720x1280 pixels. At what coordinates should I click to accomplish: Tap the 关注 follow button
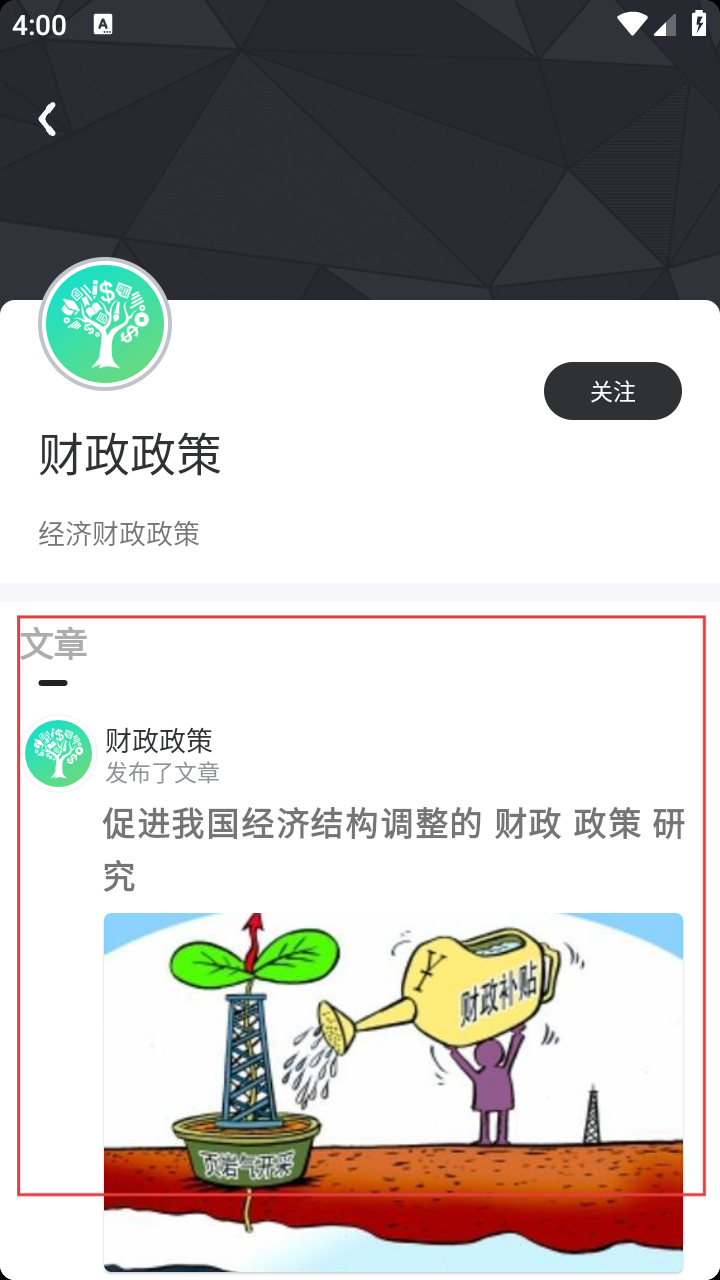point(612,391)
